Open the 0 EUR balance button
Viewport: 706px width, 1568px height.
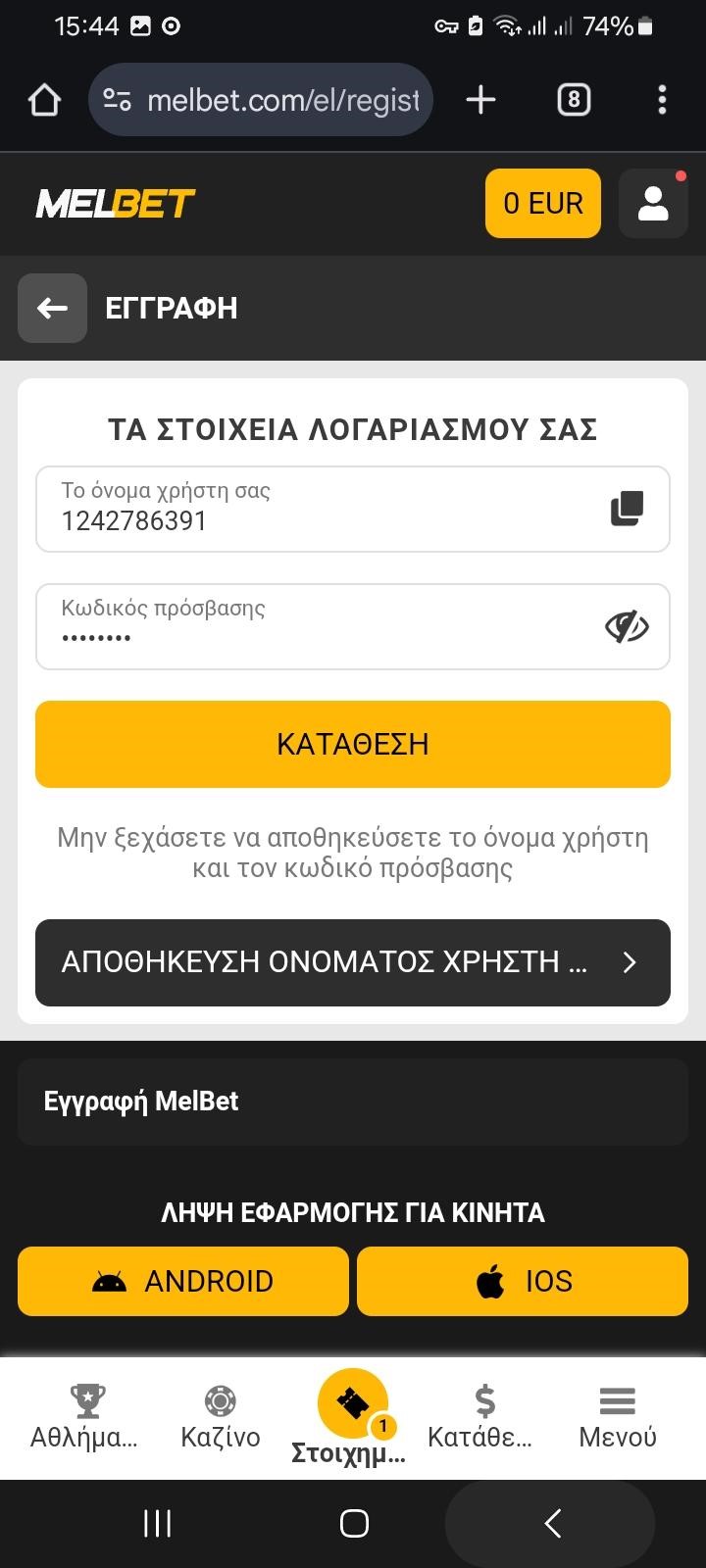pyautogui.click(x=542, y=204)
